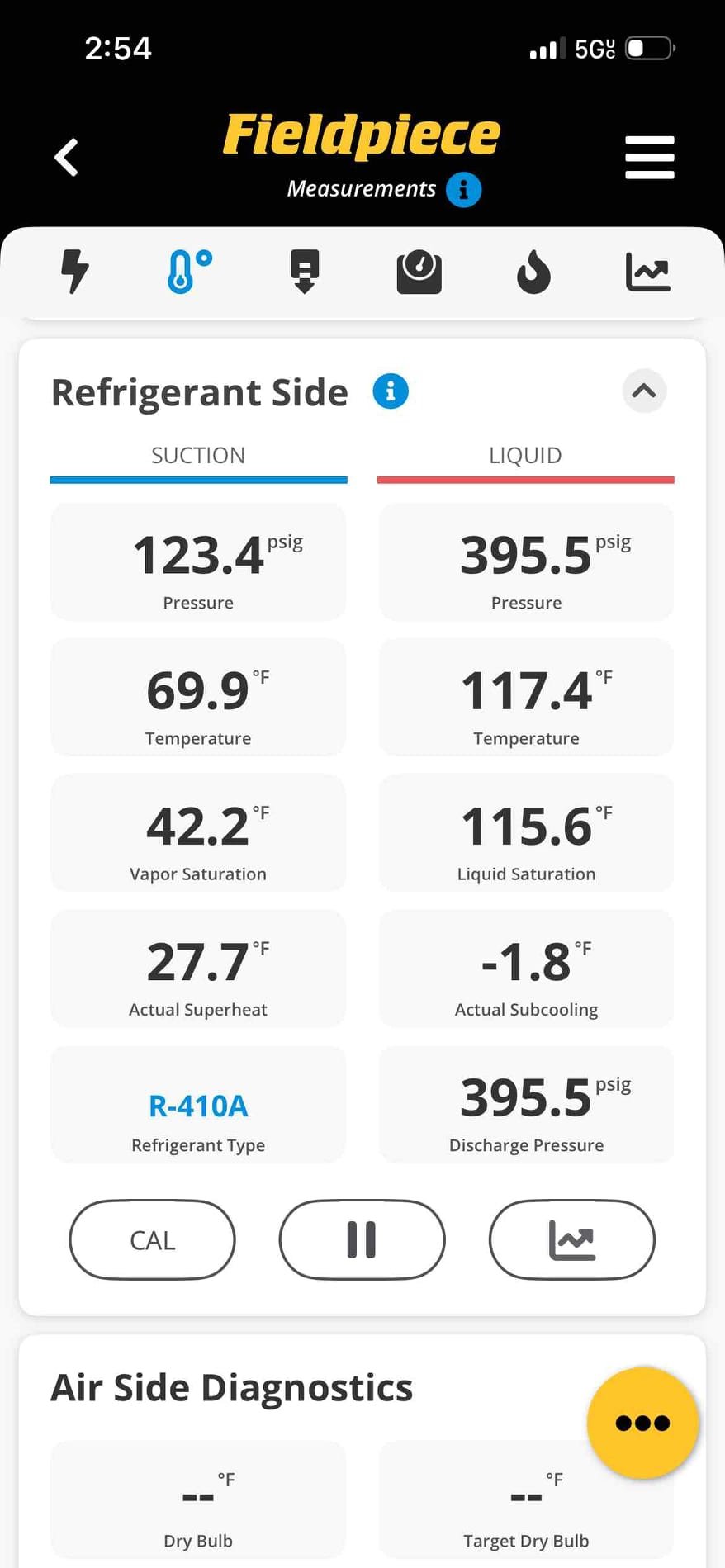Change the R-410A refrigerant type

coord(198,1105)
